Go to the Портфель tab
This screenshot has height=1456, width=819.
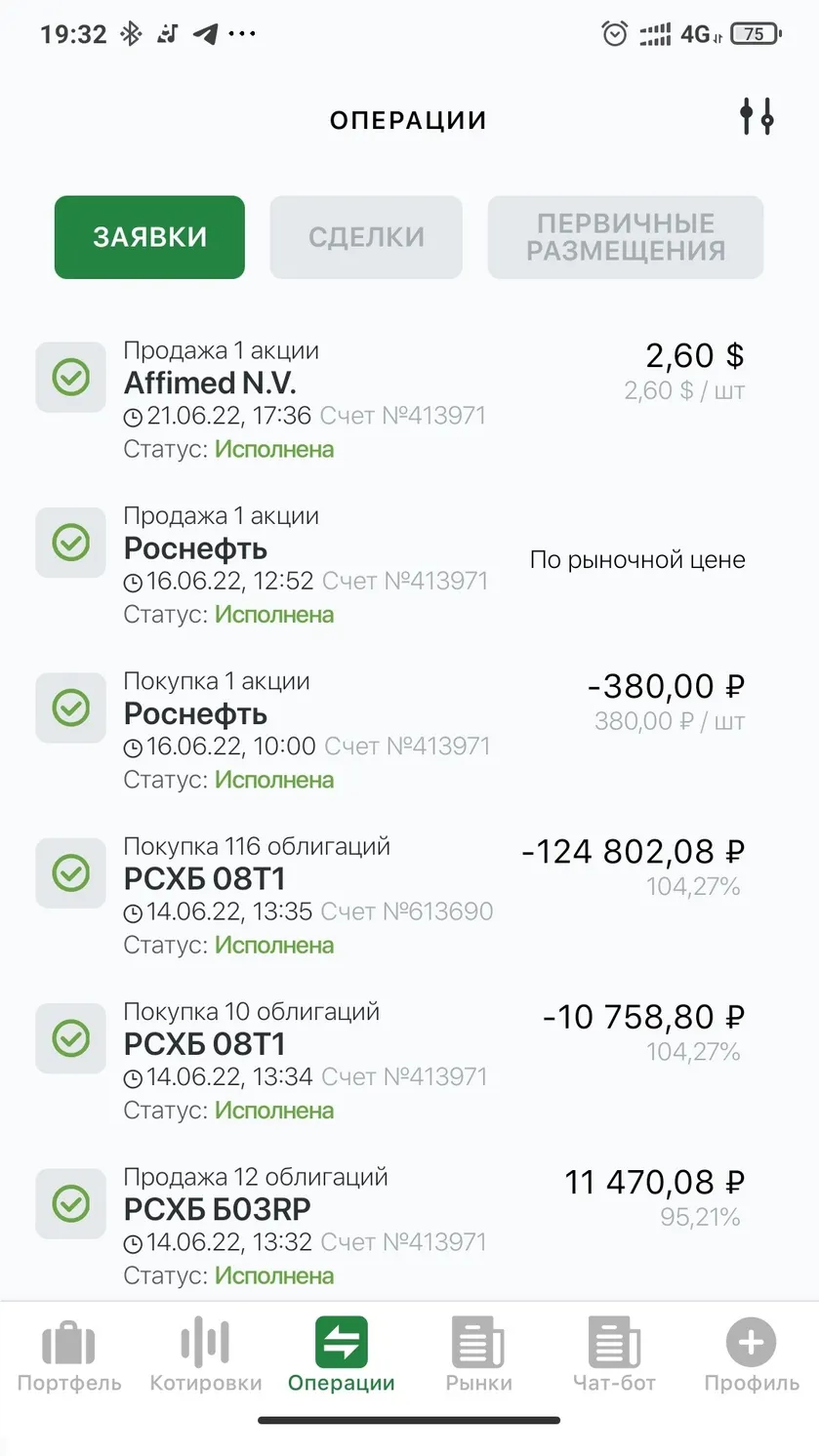point(69,1355)
